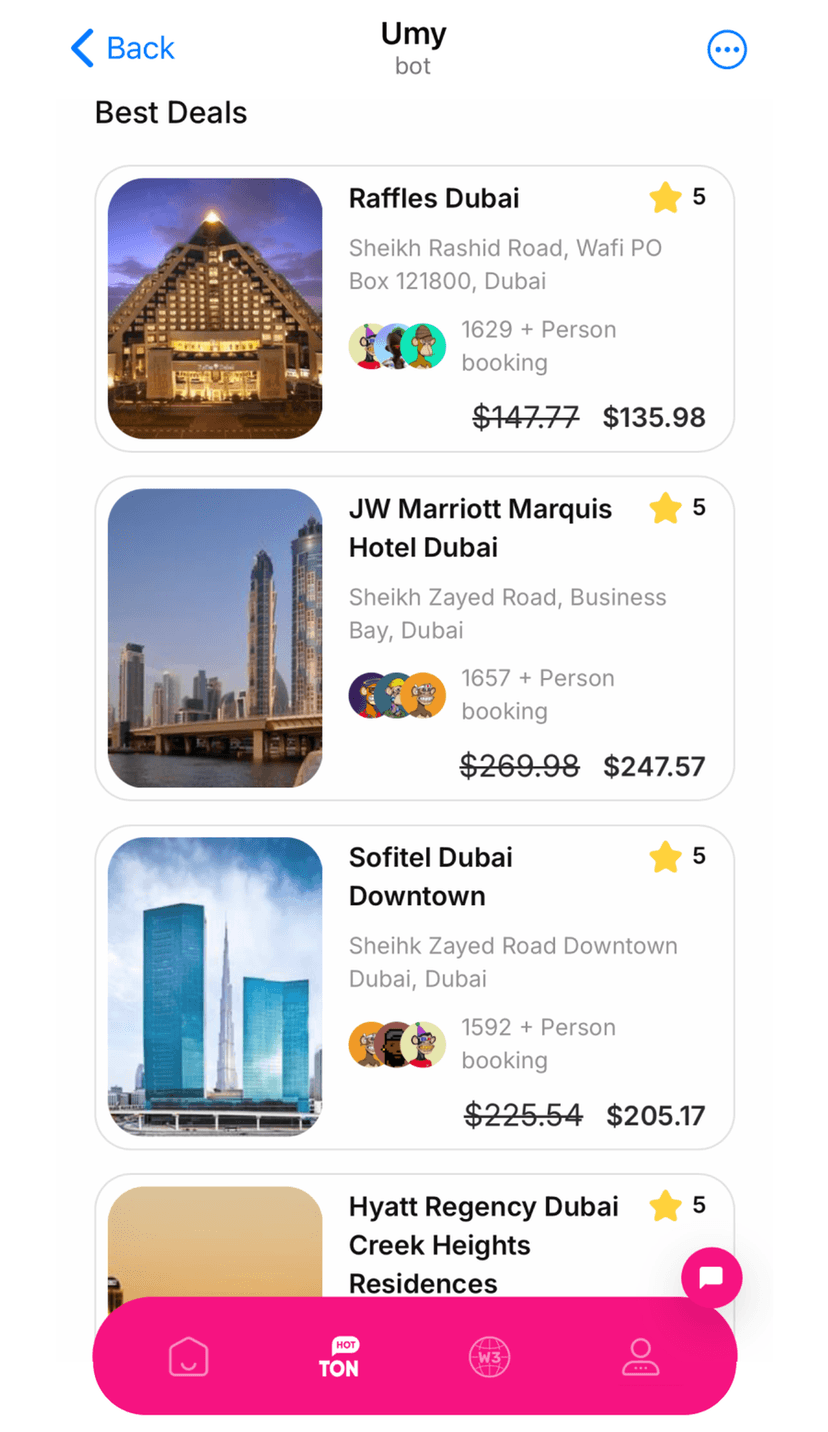This screenshot has height=1432, width=828.
Task: Go to the profile tab
Action: pos(639,1356)
